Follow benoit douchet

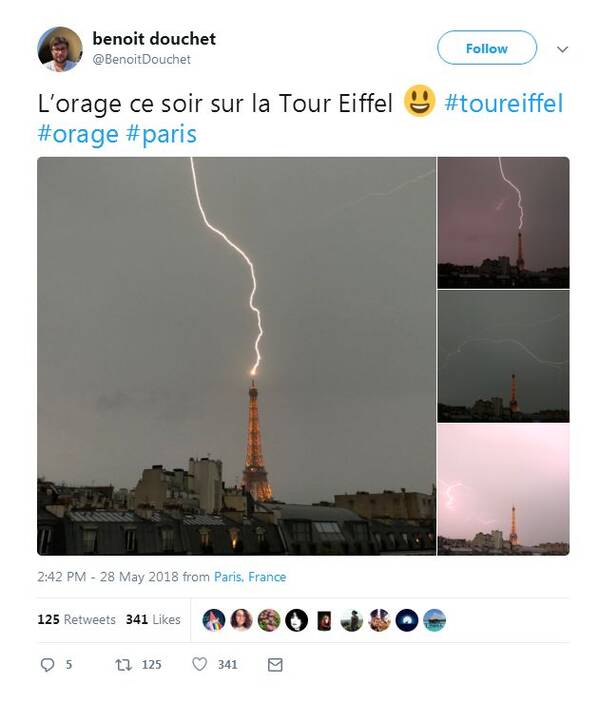coord(486,48)
